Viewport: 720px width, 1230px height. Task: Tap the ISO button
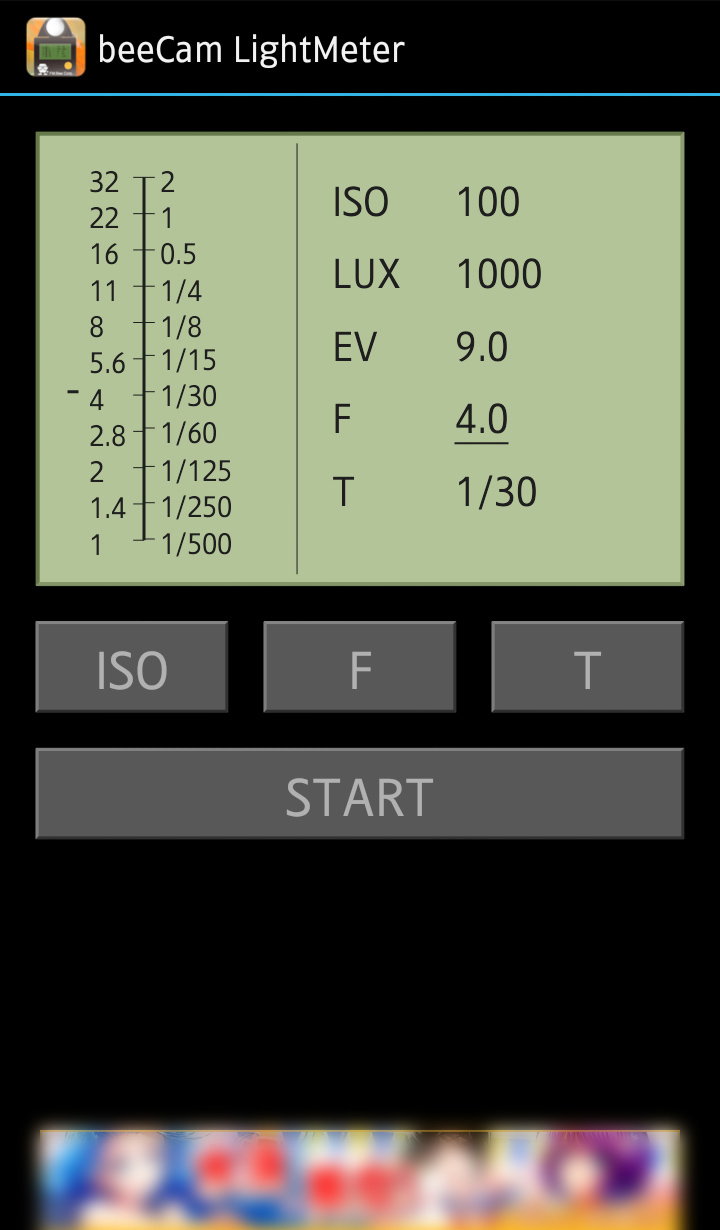[x=132, y=667]
